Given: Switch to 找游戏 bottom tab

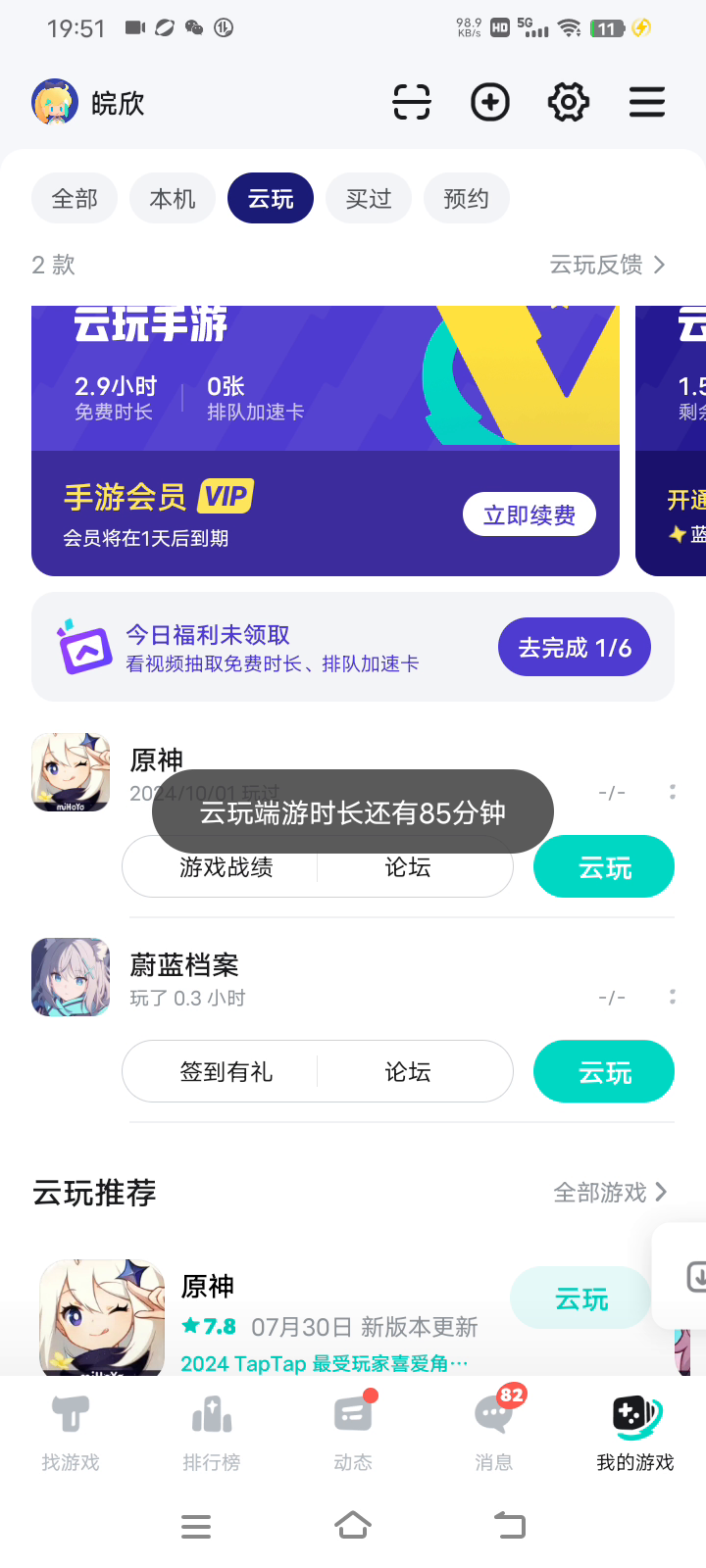Looking at the screenshot, I should 71,1434.
